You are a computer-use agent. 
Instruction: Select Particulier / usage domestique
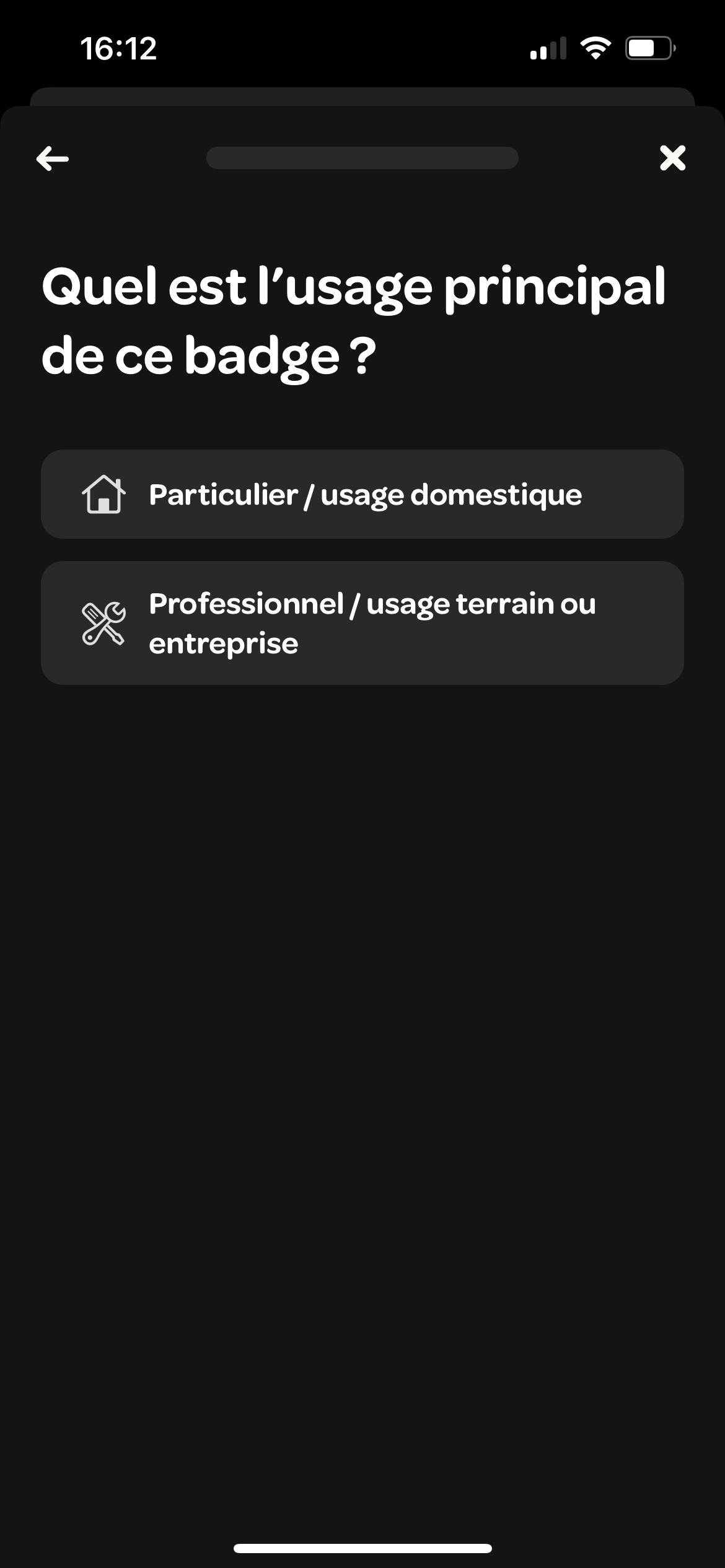pos(362,494)
